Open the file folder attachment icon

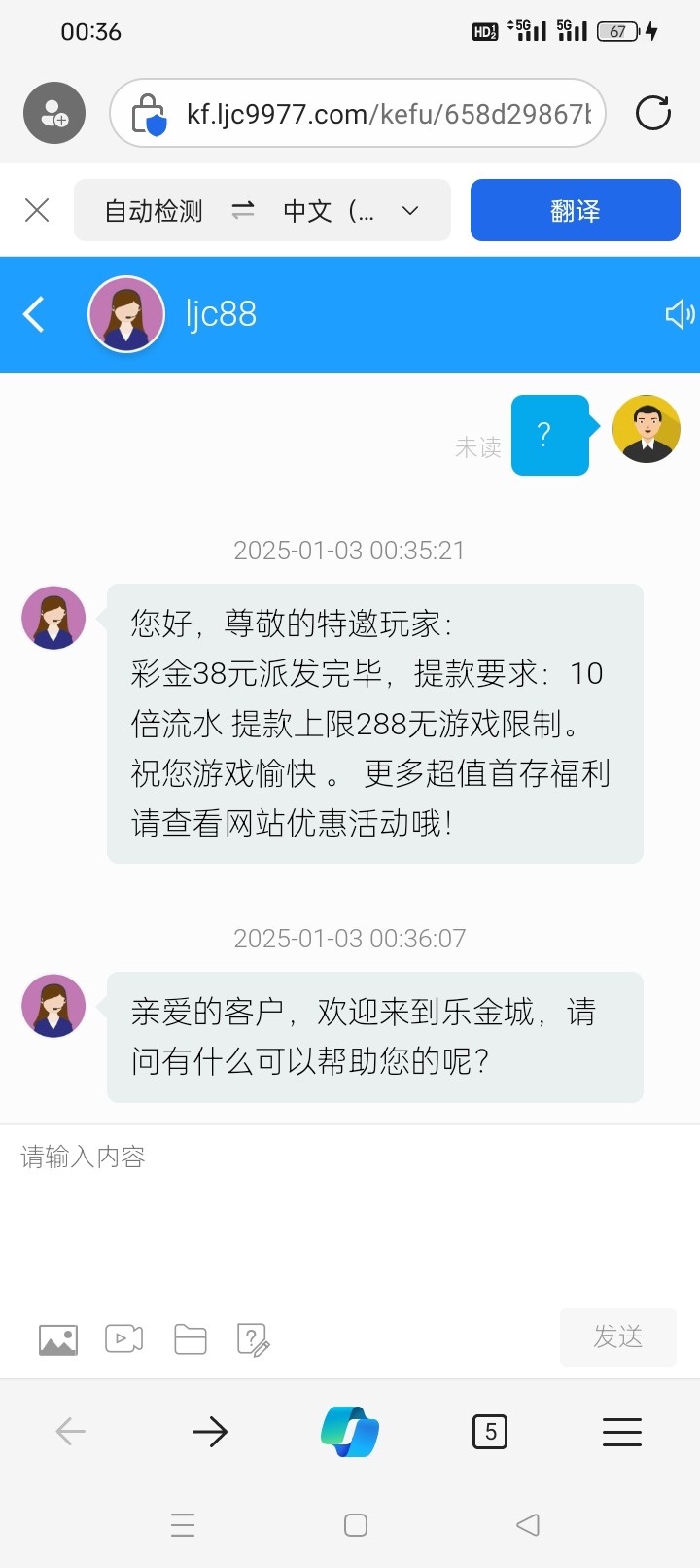(190, 1337)
